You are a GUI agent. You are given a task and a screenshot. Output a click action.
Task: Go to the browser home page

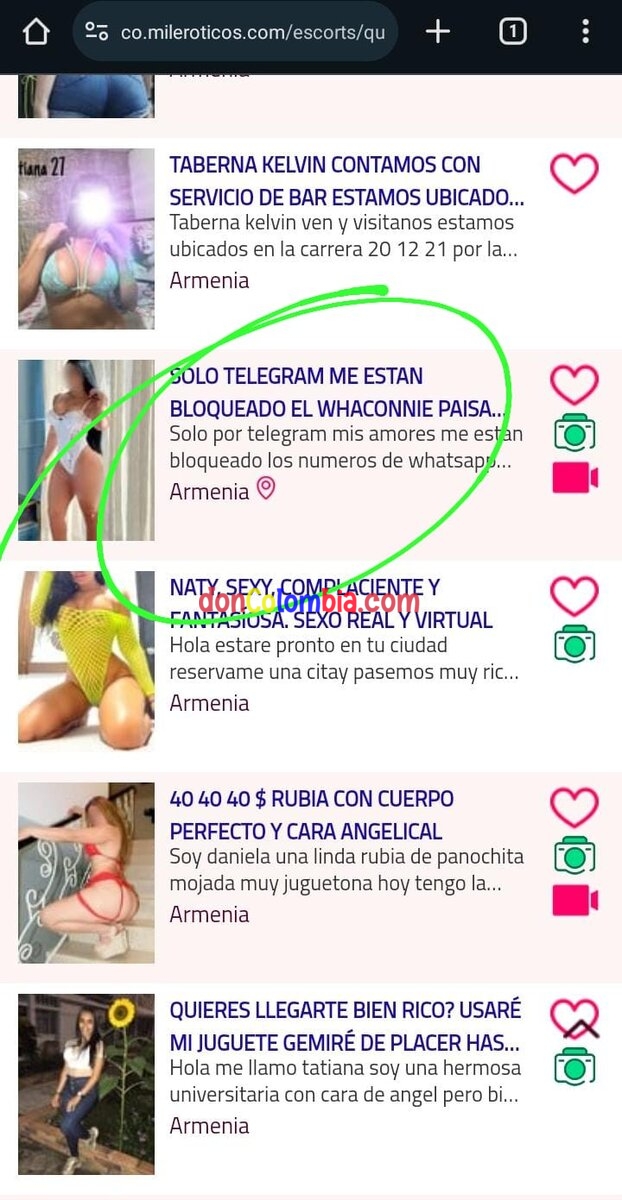(x=35, y=32)
